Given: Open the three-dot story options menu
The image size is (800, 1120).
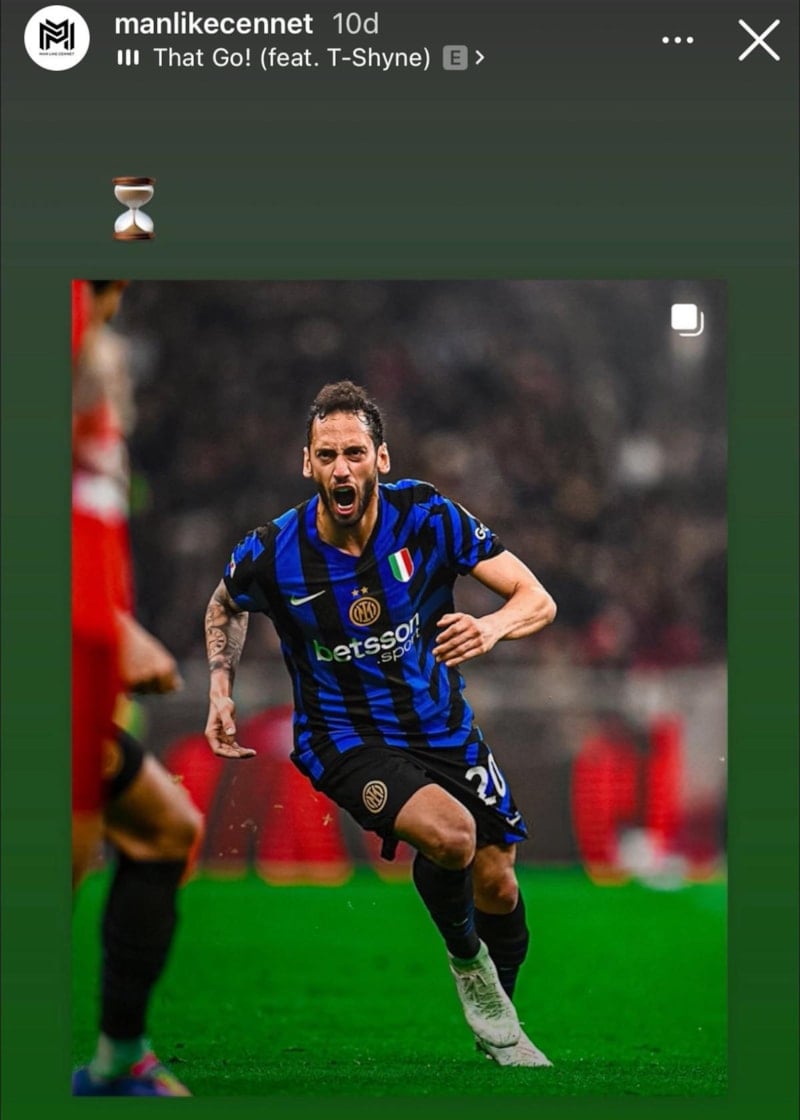Looking at the screenshot, I should [x=677, y=40].
